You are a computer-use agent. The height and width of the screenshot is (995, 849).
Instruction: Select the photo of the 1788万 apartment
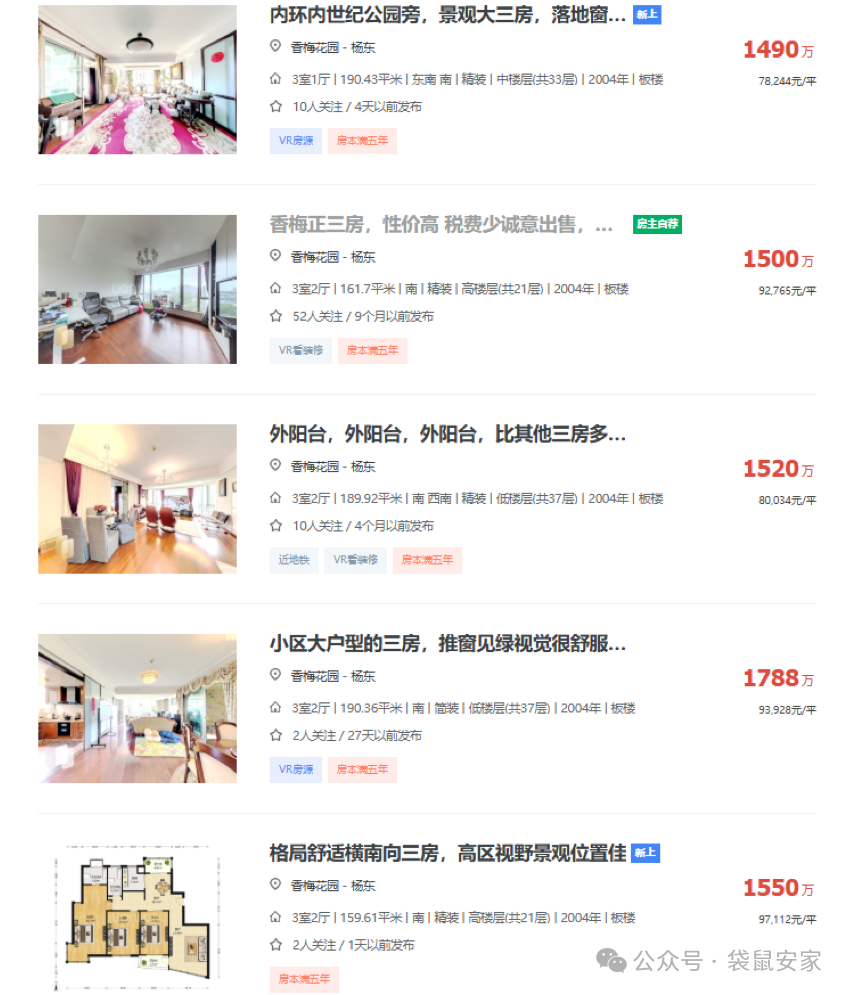pos(138,708)
